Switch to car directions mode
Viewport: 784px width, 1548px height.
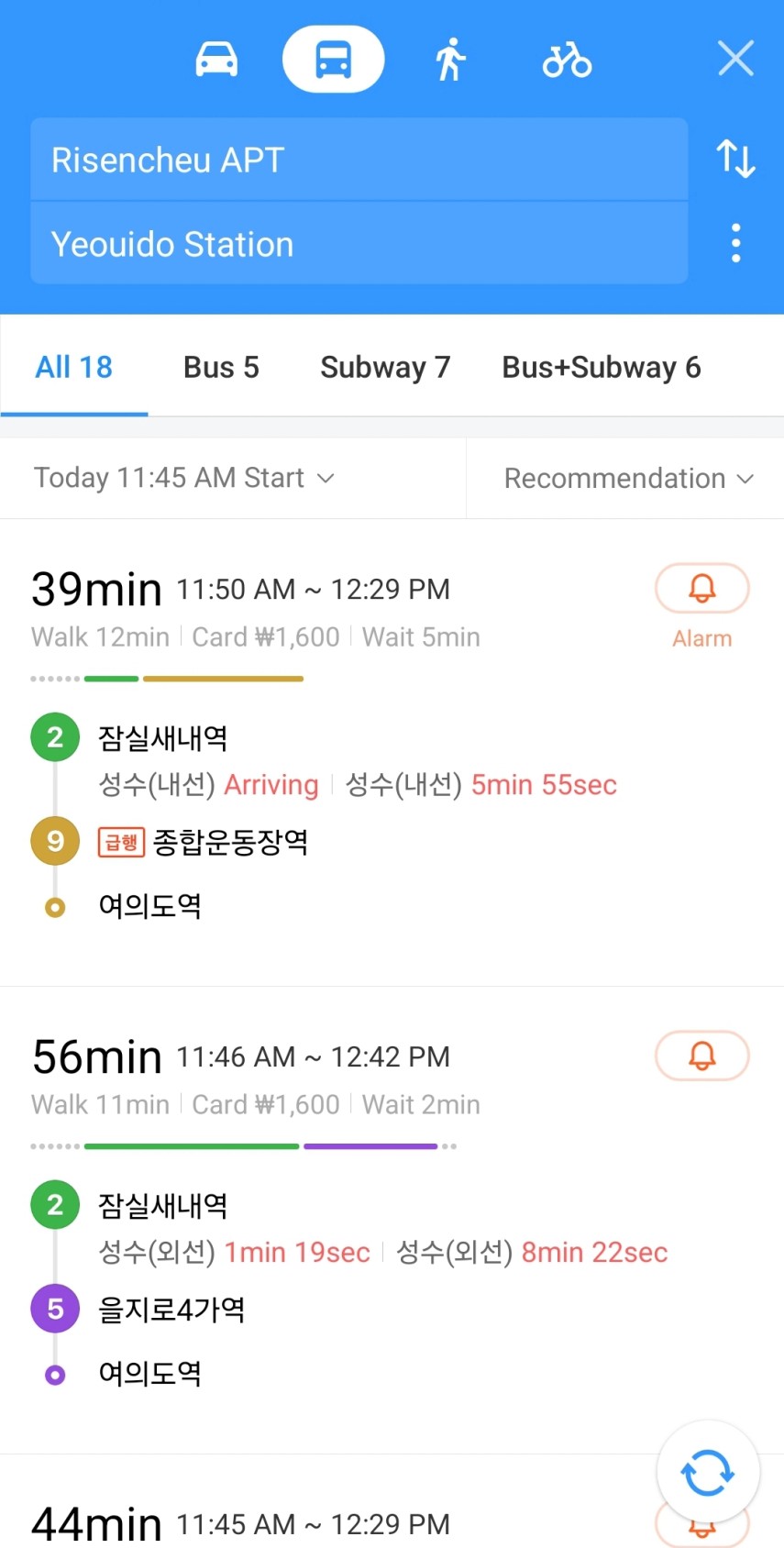pyautogui.click(x=216, y=60)
